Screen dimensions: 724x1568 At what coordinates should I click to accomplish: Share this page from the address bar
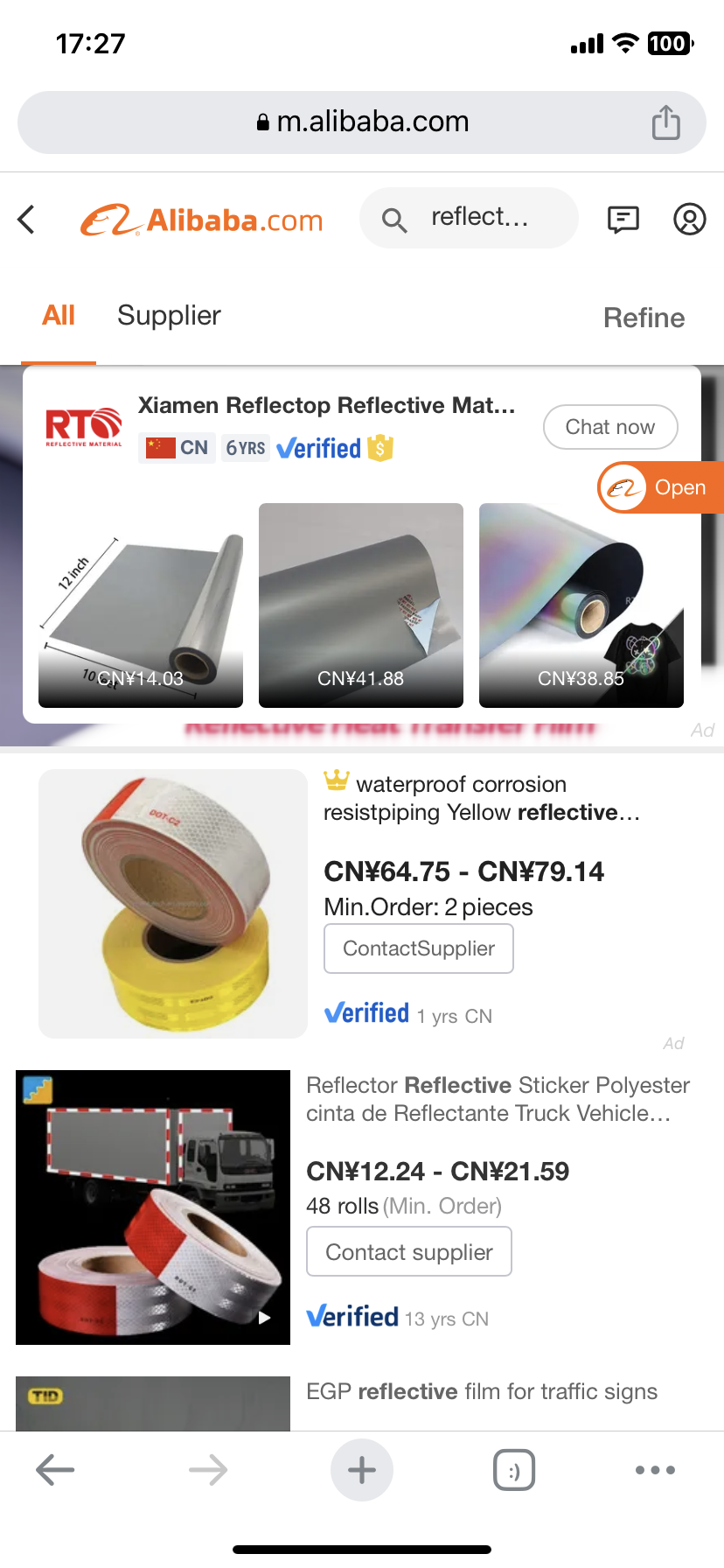665,122
